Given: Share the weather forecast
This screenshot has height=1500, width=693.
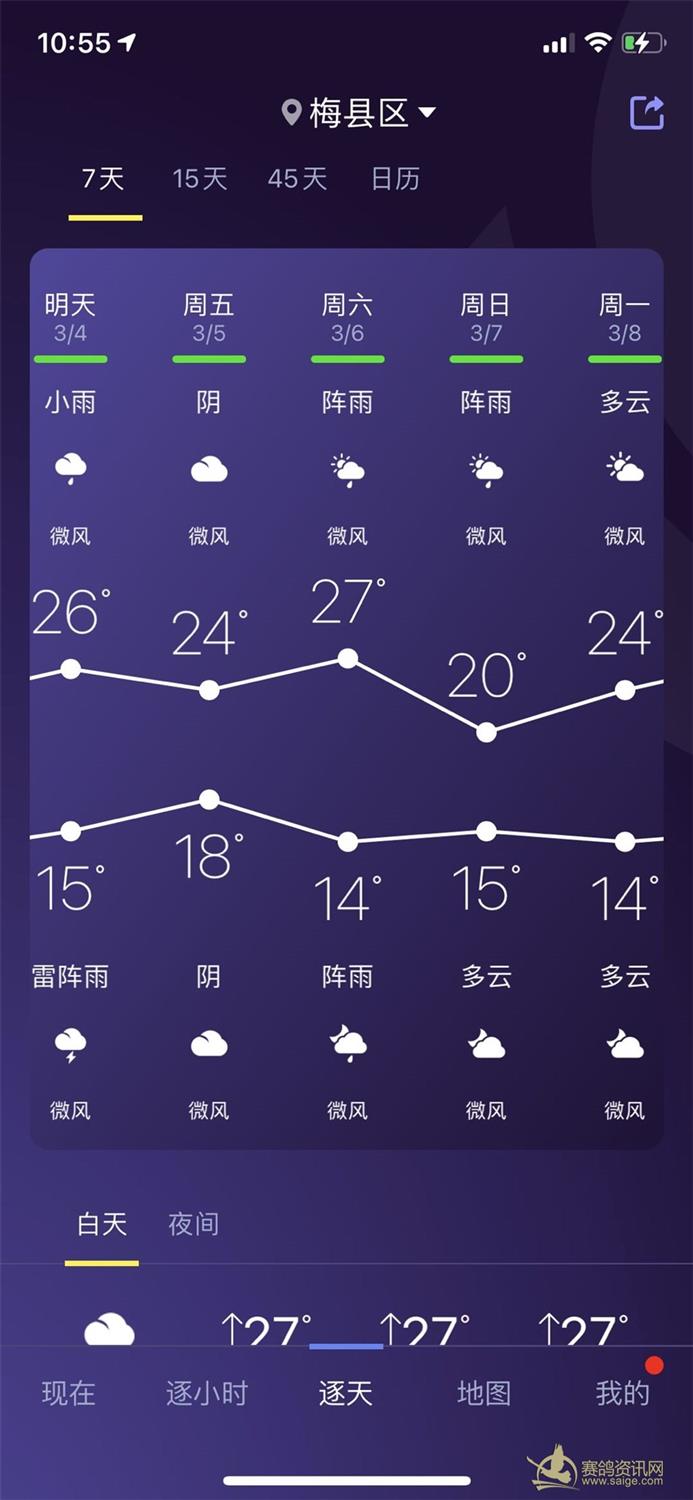Looking at the screenshot, I should click(x=647, y=112).
